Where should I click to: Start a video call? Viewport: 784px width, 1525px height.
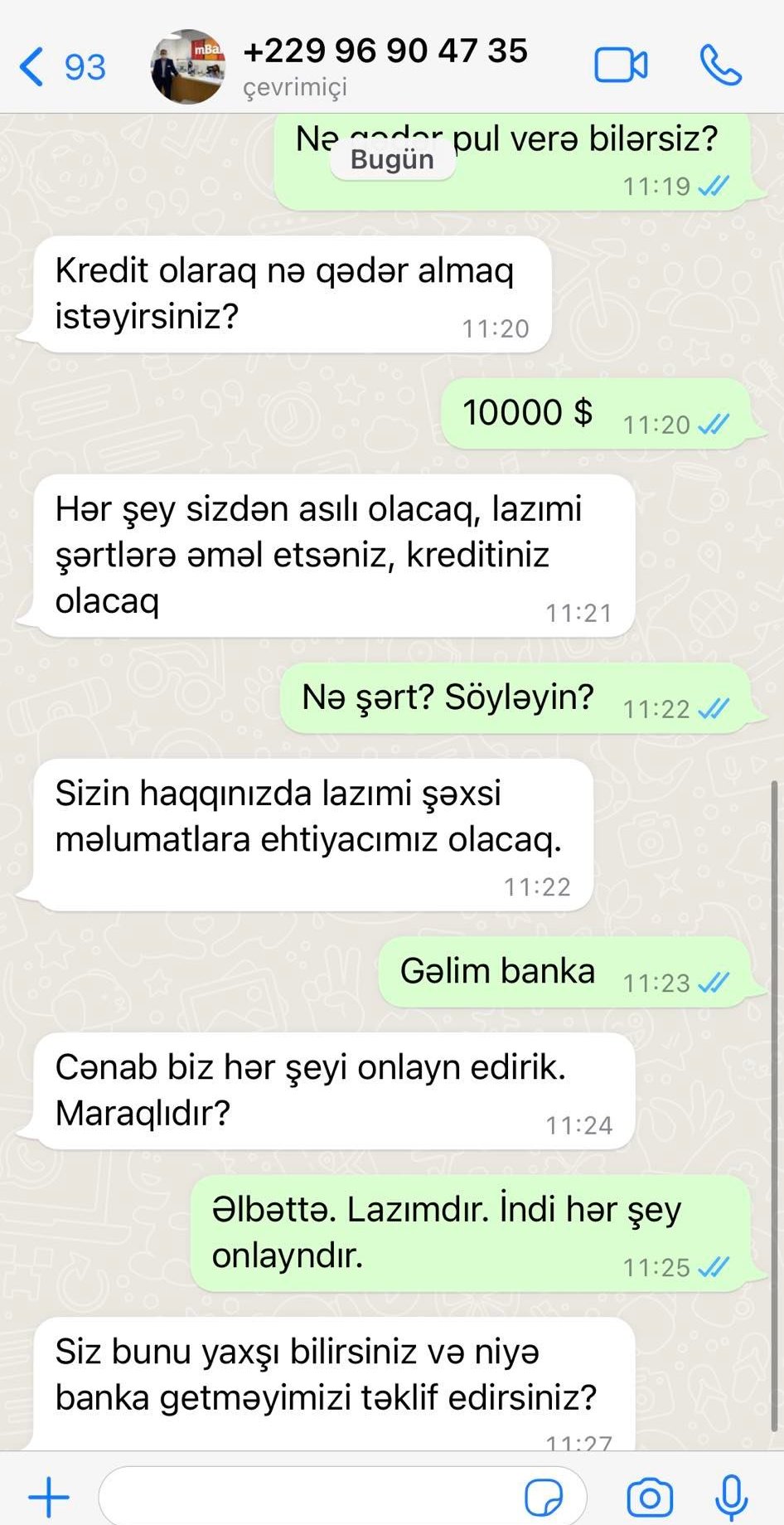pyautogui.click(x=621, y=66)
